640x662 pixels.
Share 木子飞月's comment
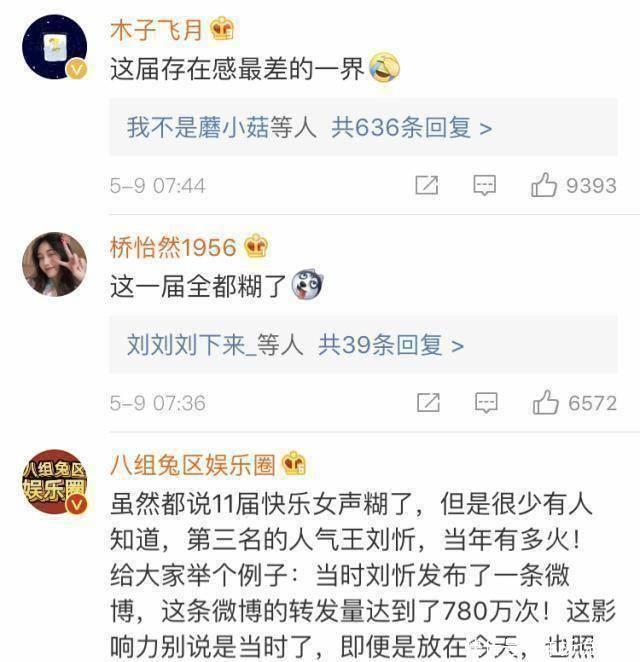(427, 185)
